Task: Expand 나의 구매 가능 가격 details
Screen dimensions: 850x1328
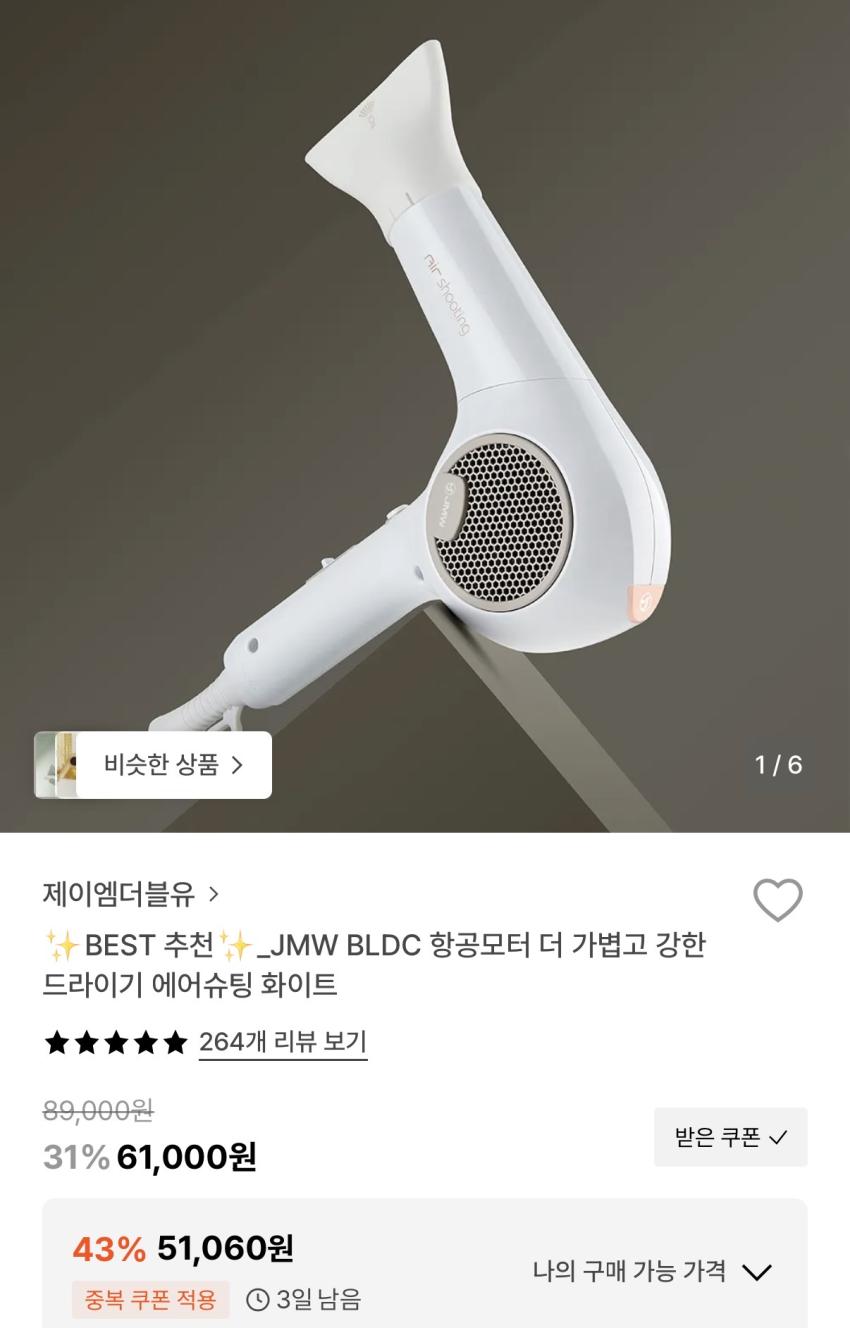Action: 652,1272
